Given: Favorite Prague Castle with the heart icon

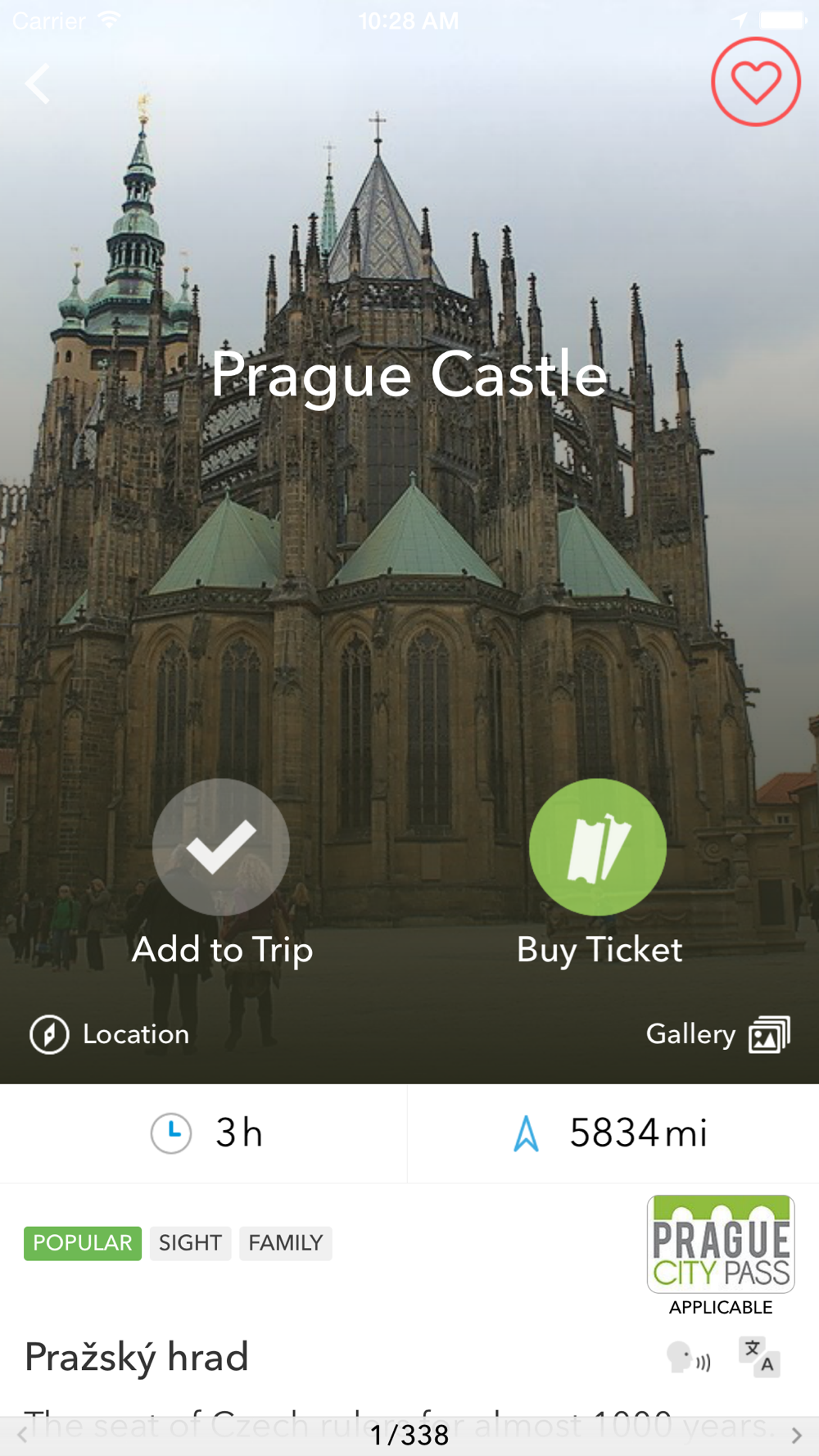Looking at the screenshot, I should coord(755,82).
